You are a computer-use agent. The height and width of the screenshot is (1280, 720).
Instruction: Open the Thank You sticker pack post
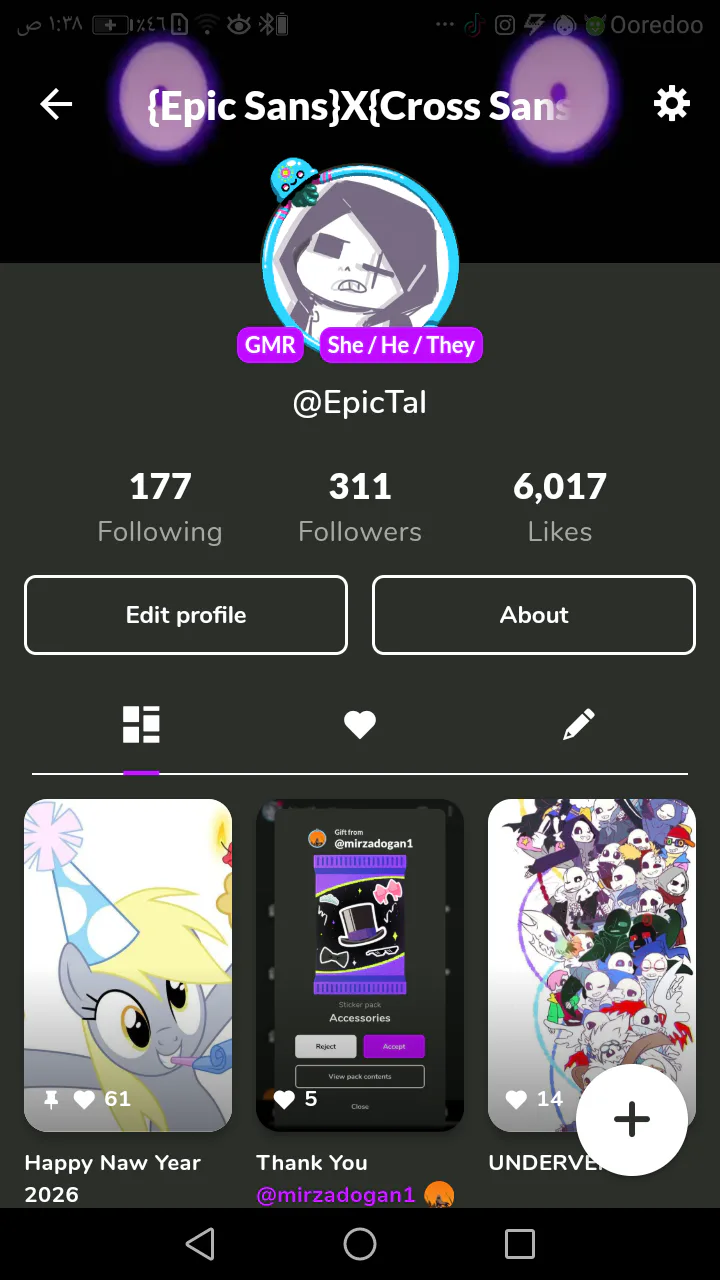pos(360,965)
